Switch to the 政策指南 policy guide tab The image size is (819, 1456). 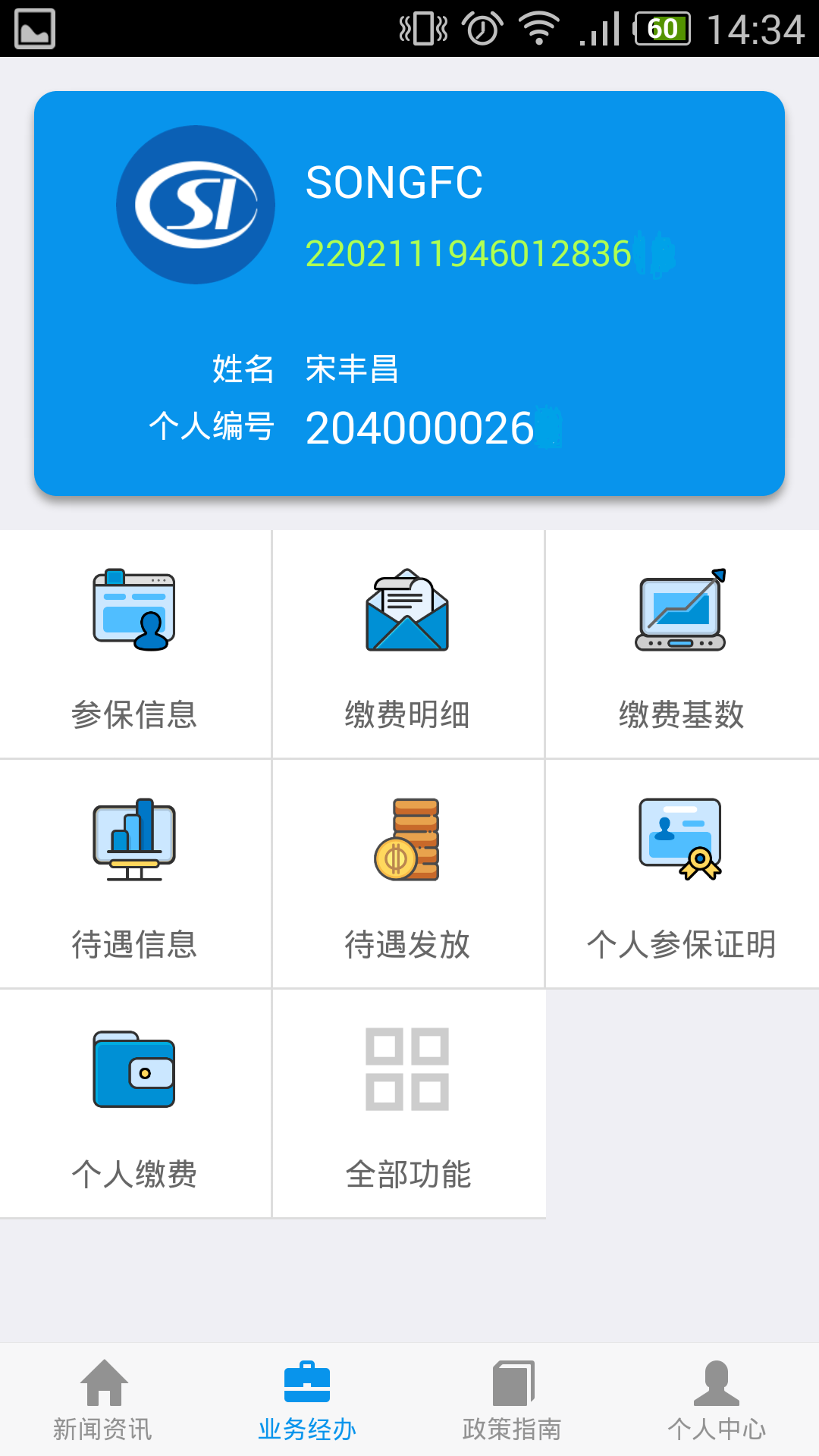coord(512,1407)
